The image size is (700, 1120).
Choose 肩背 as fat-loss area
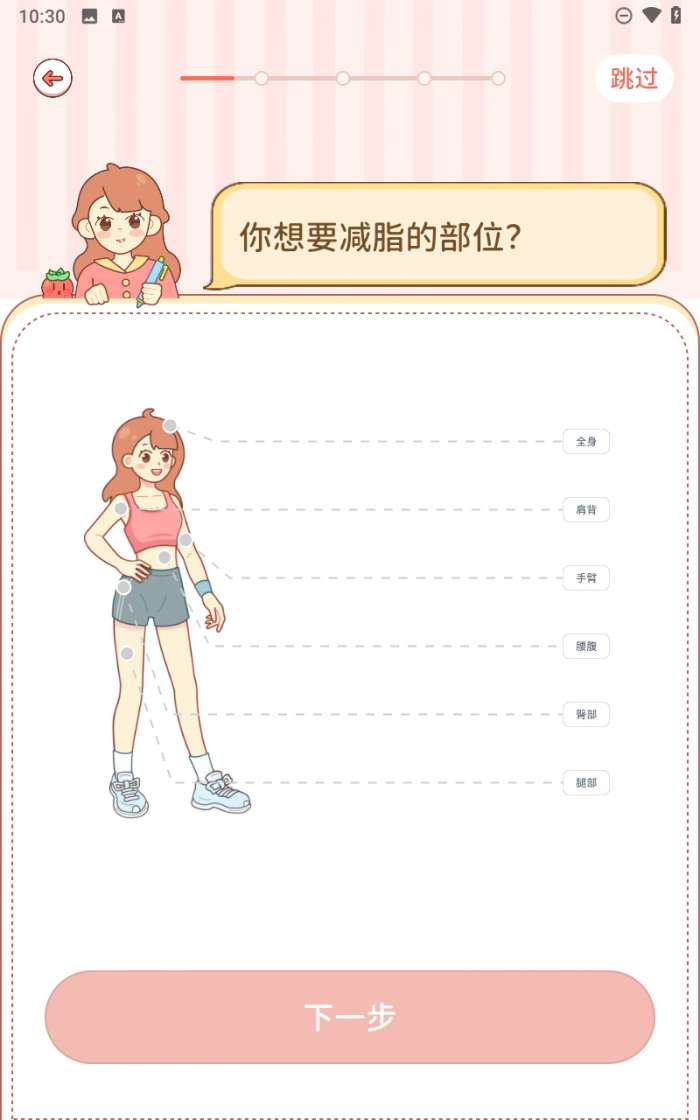click(586, 510)
